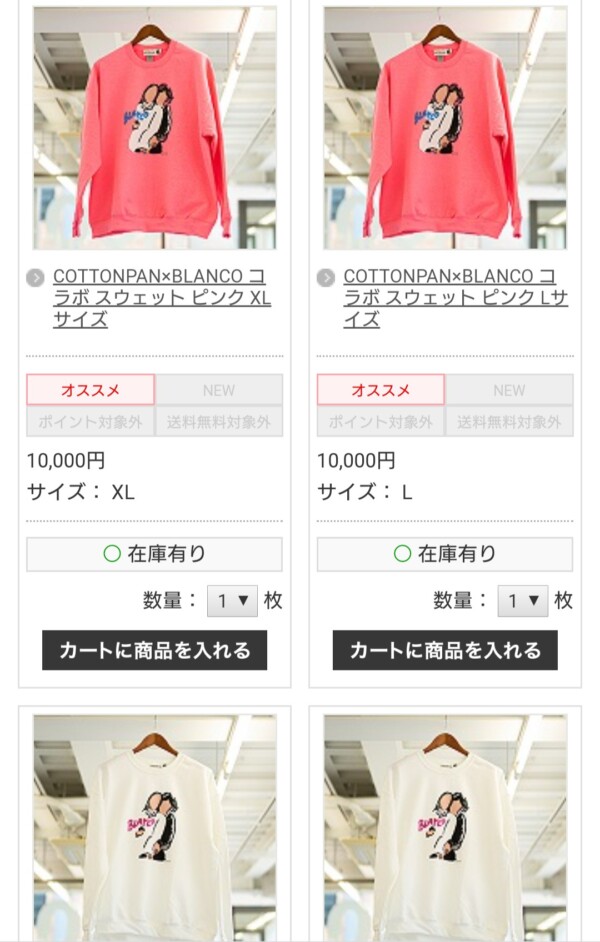View the pink L sweatshirt product image
The image size is (600, 942).
click(445, 128)
